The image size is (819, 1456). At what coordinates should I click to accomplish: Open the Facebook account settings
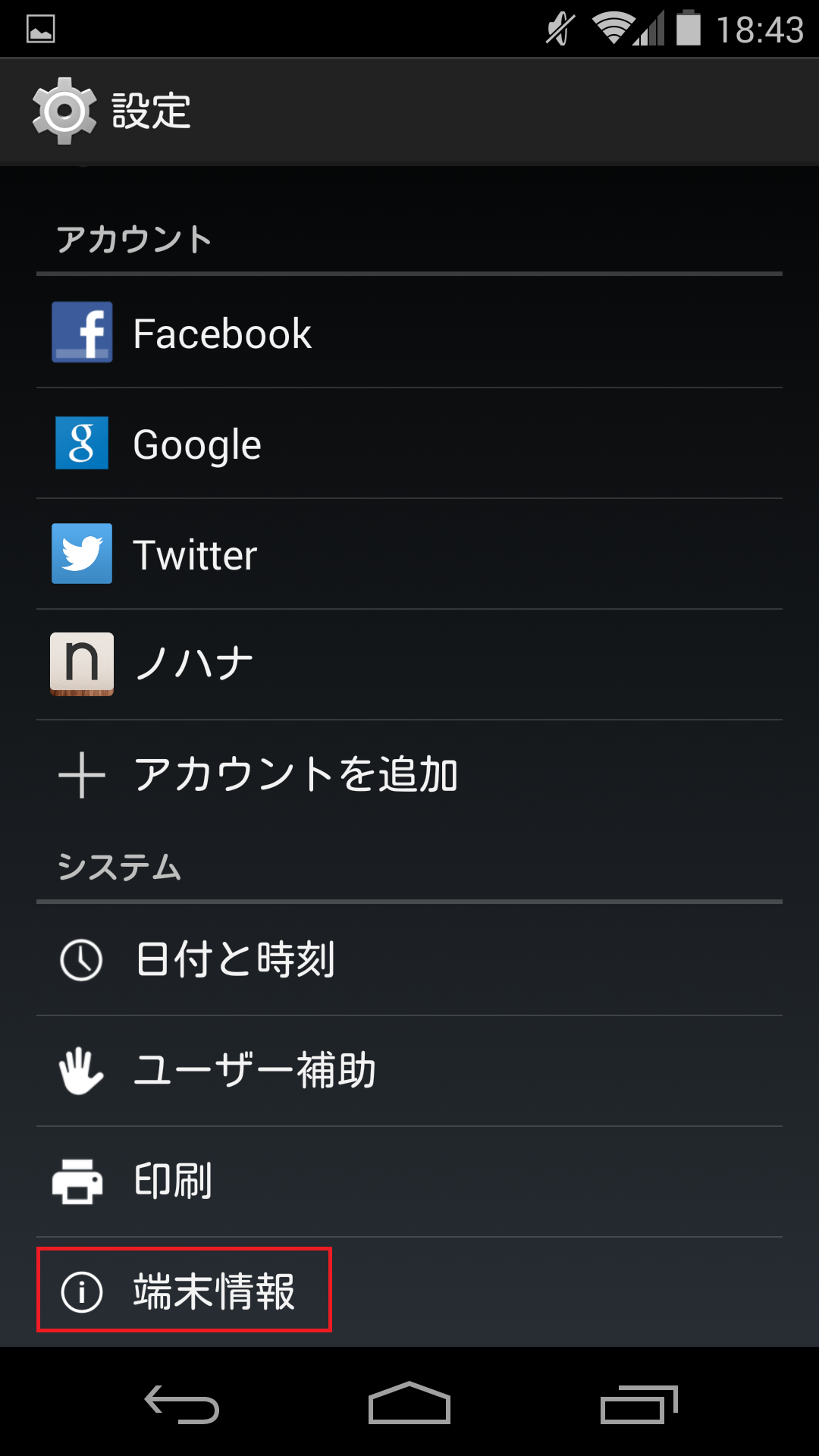click(x=409, y=332)
